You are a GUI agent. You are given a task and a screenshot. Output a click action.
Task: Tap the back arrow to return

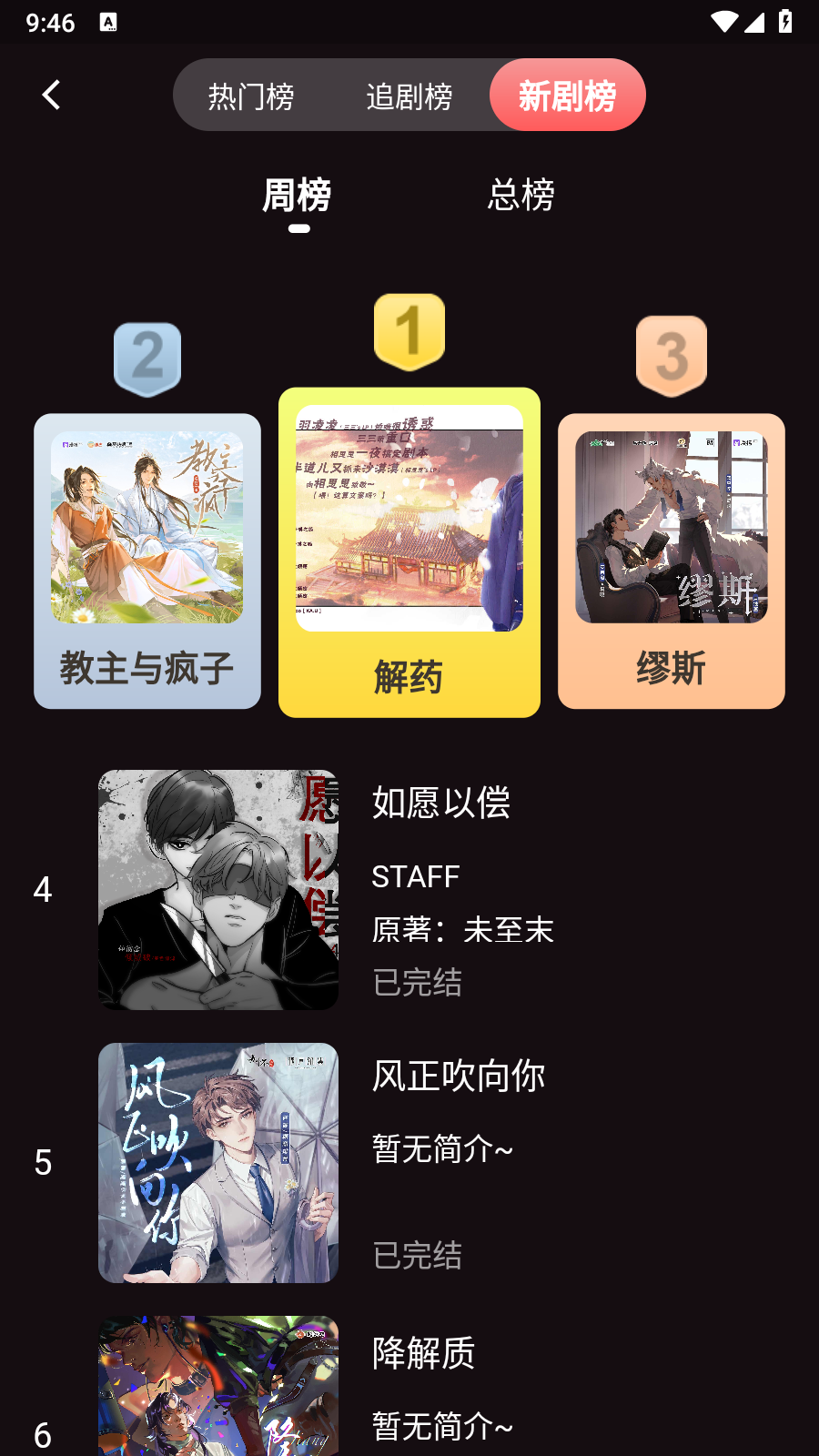[52, 93]
